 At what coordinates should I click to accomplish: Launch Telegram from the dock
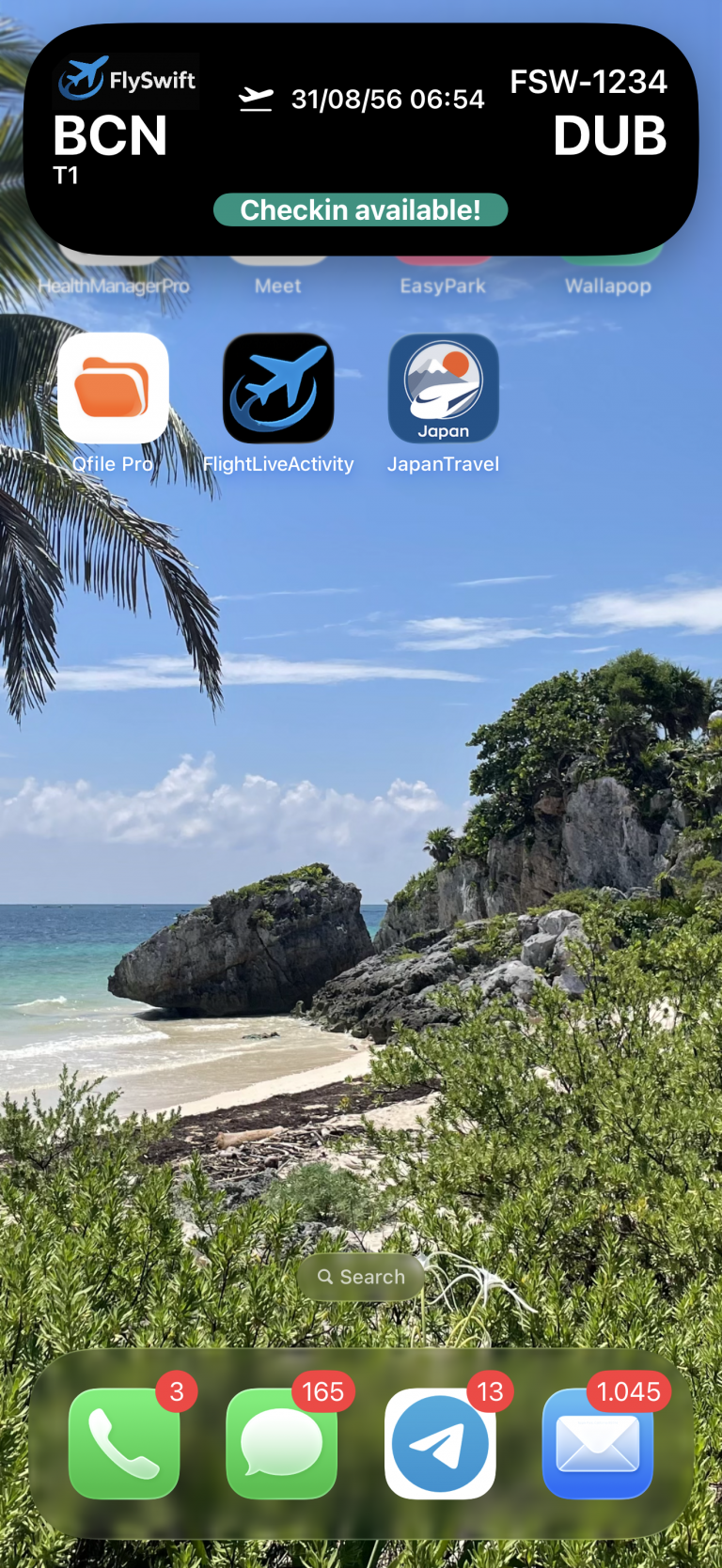440,1443
